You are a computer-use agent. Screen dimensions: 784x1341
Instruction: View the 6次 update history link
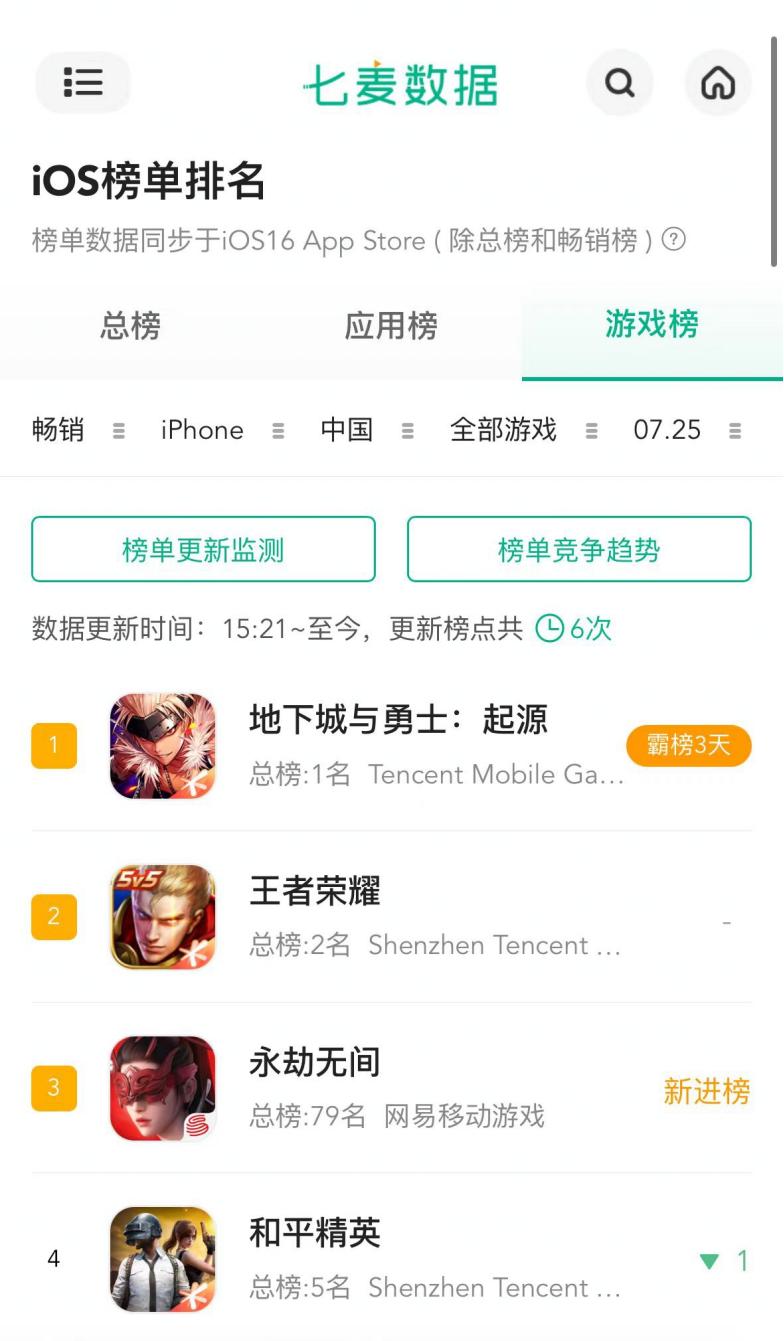pos(574,629)
